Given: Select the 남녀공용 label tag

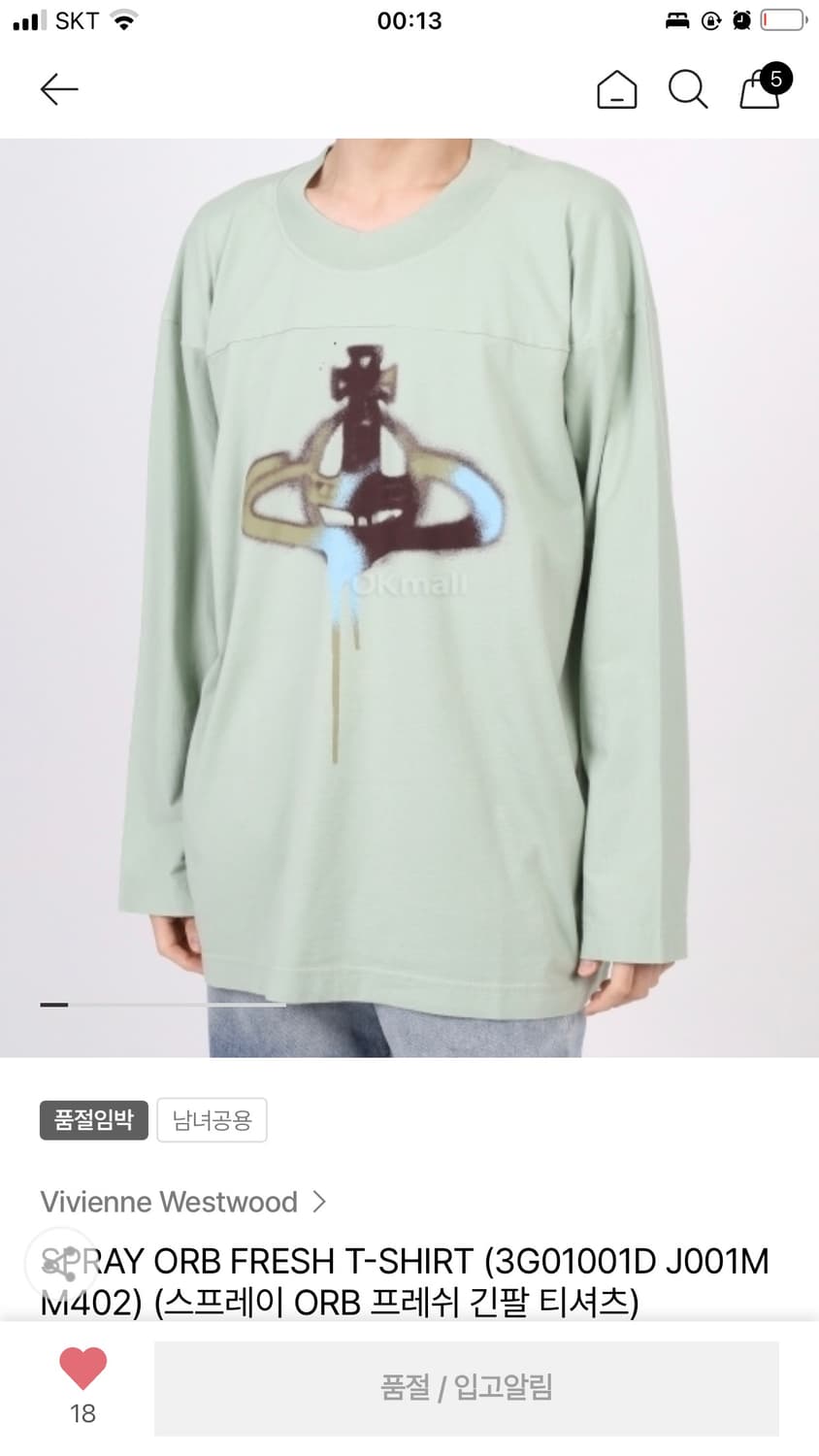Looking at the screenshot, I should (x=212, y=1119).
